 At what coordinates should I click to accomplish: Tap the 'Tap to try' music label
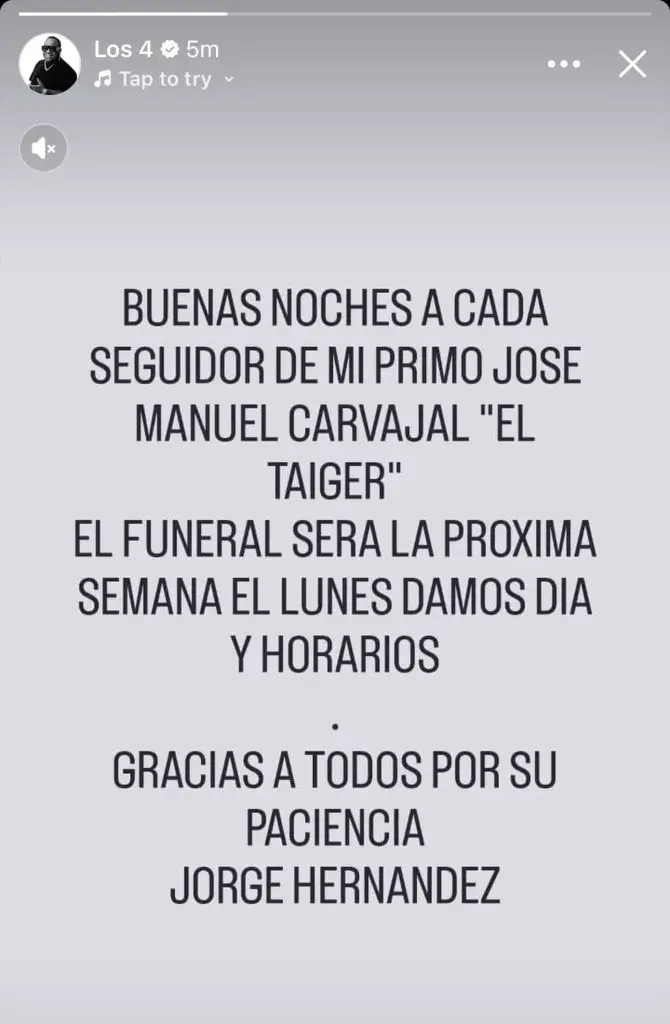click(165, 80)
